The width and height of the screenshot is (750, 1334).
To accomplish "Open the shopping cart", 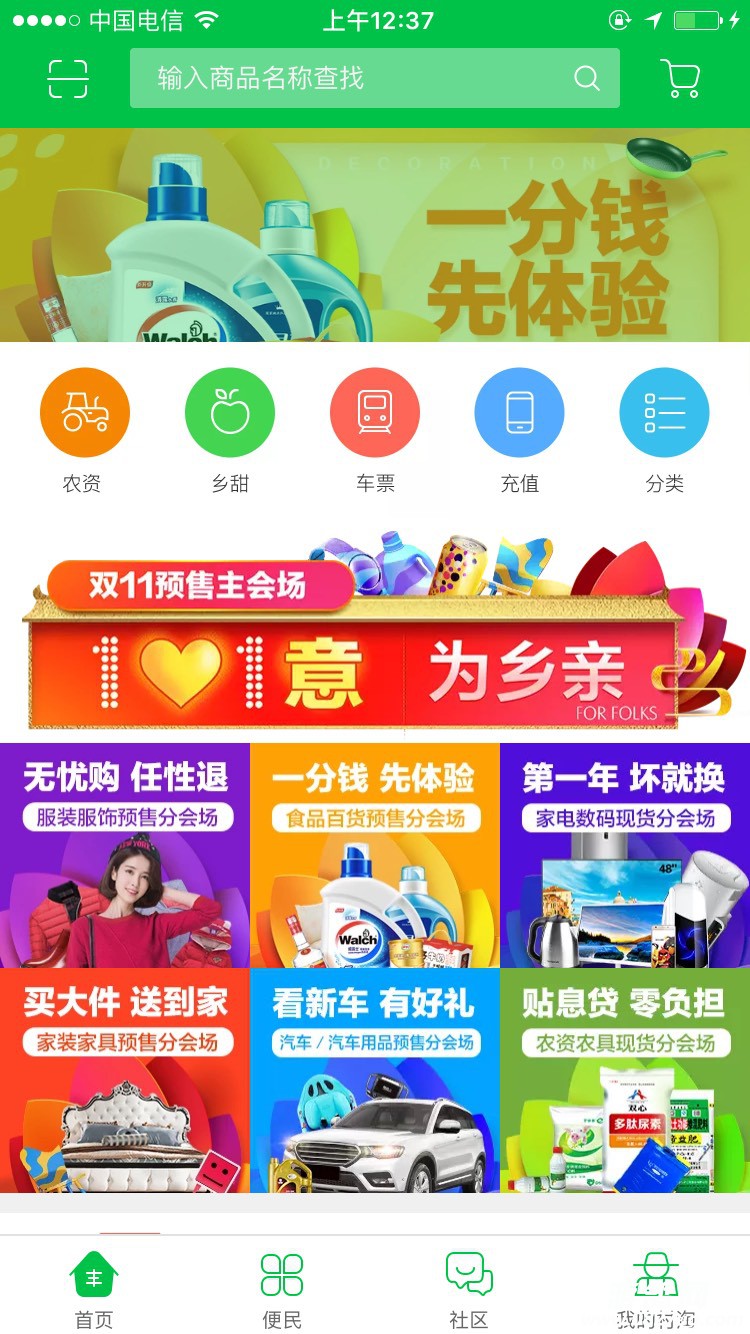I will 681,79.
